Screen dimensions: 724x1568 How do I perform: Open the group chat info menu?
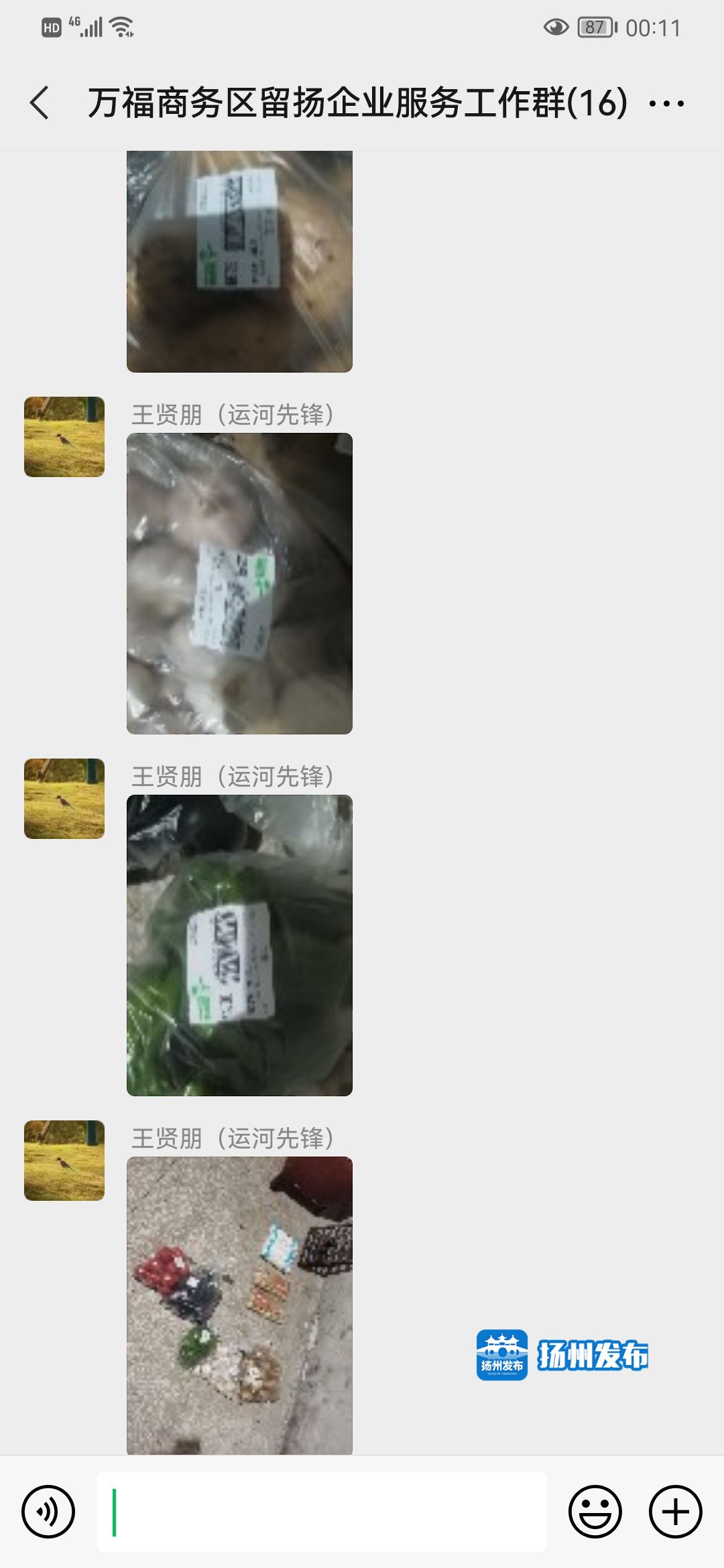(x=666, y=103)
